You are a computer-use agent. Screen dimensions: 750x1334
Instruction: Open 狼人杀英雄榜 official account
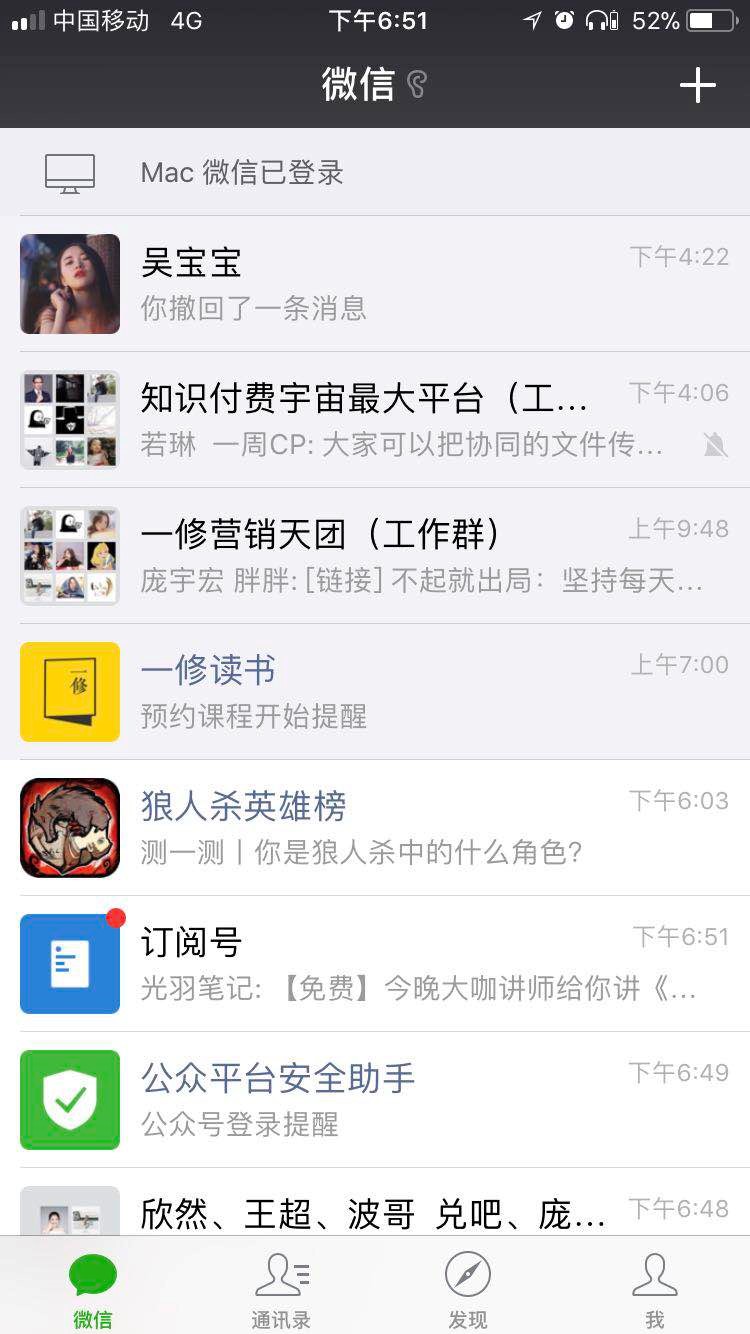coord(375,828)
